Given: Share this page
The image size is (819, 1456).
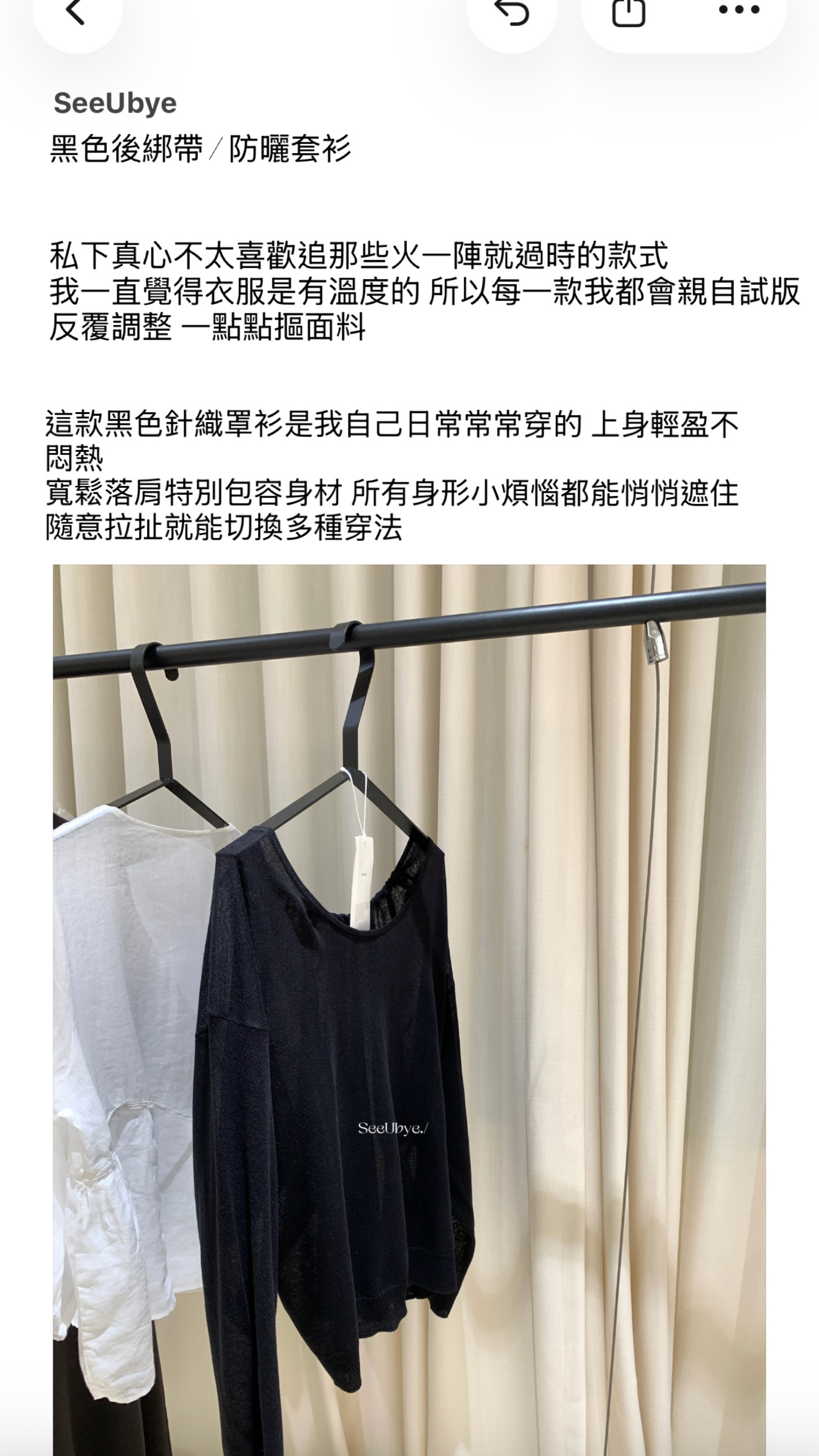Looking at the screenshot, I should 629,12.
